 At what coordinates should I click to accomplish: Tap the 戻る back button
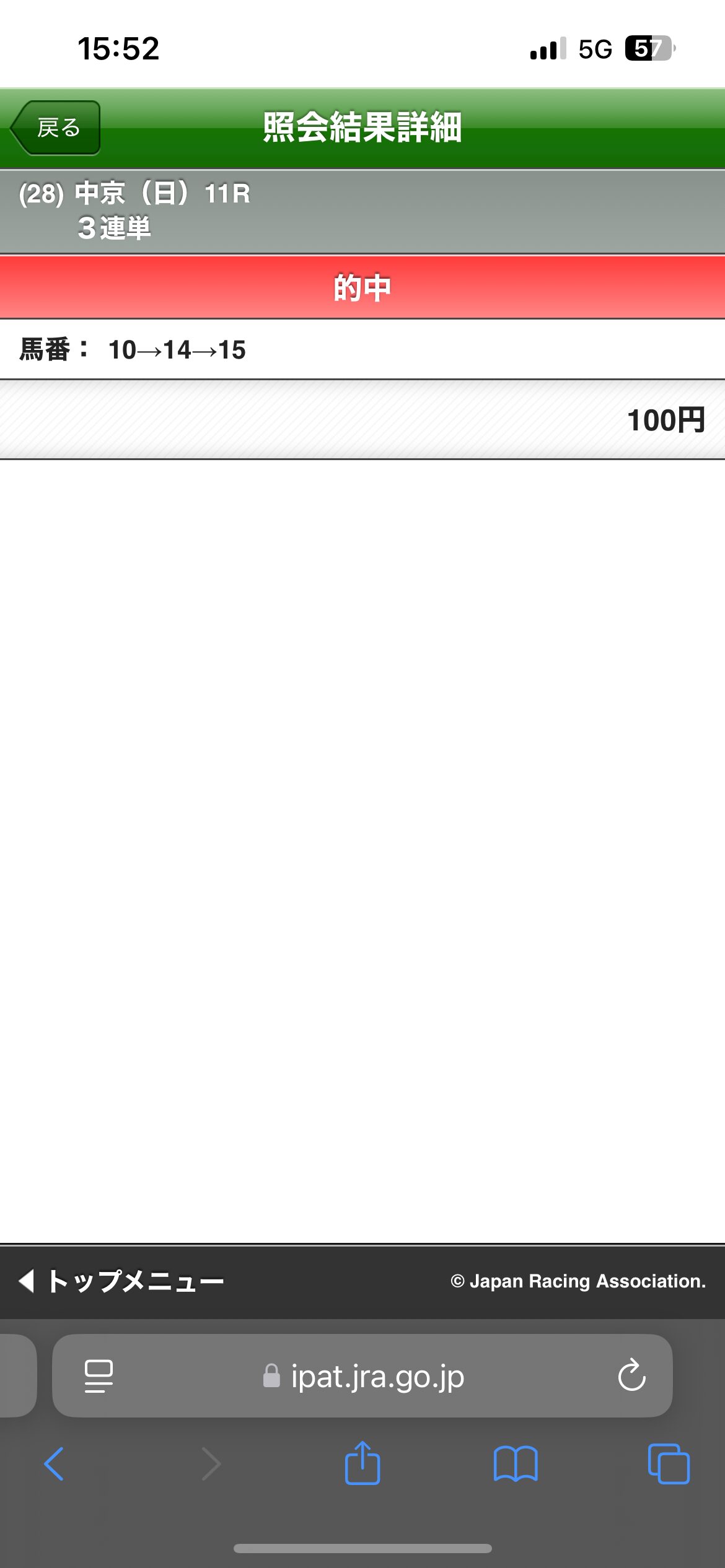point(56,128)
